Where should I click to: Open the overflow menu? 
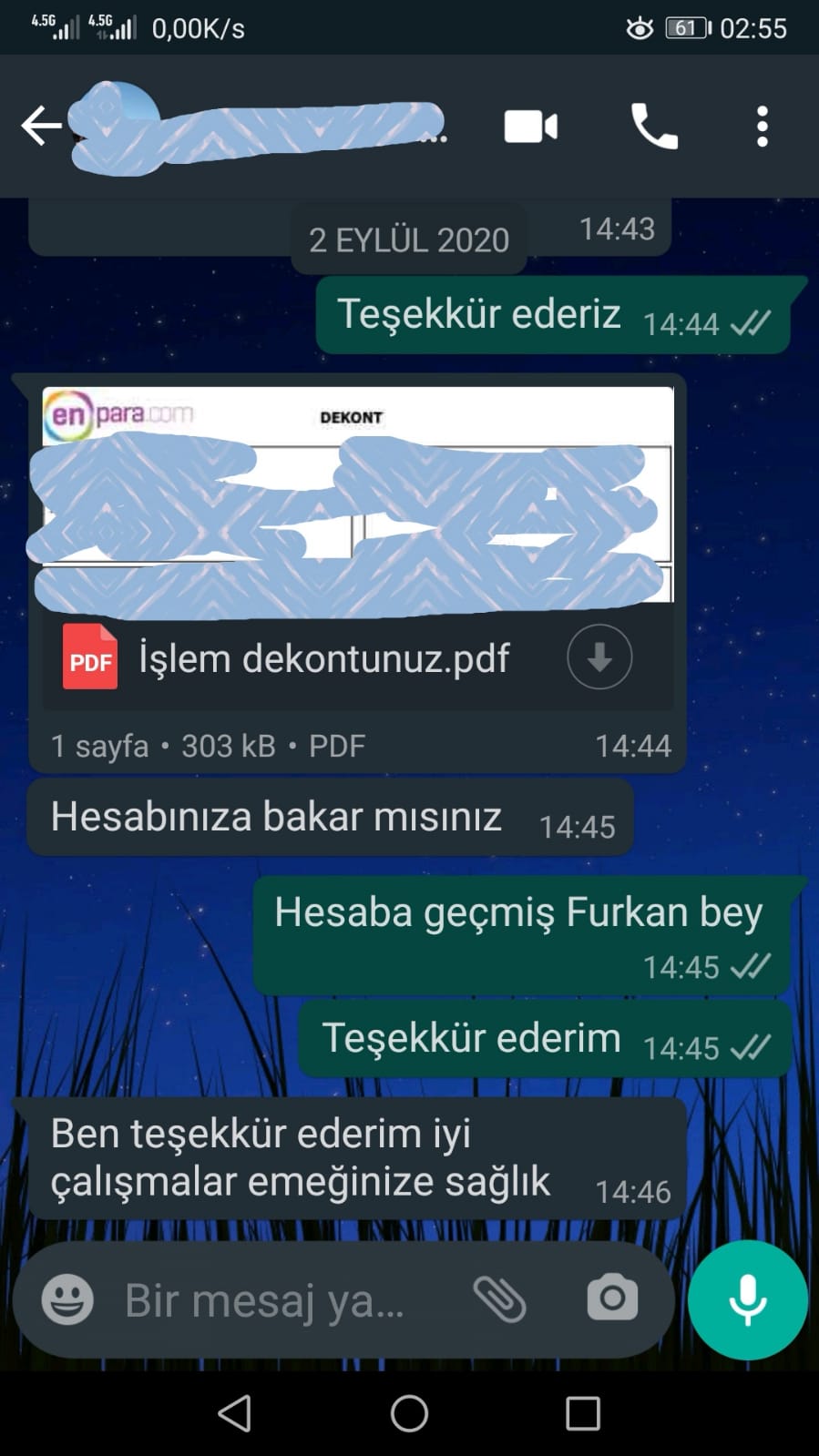tap(763, 127)
